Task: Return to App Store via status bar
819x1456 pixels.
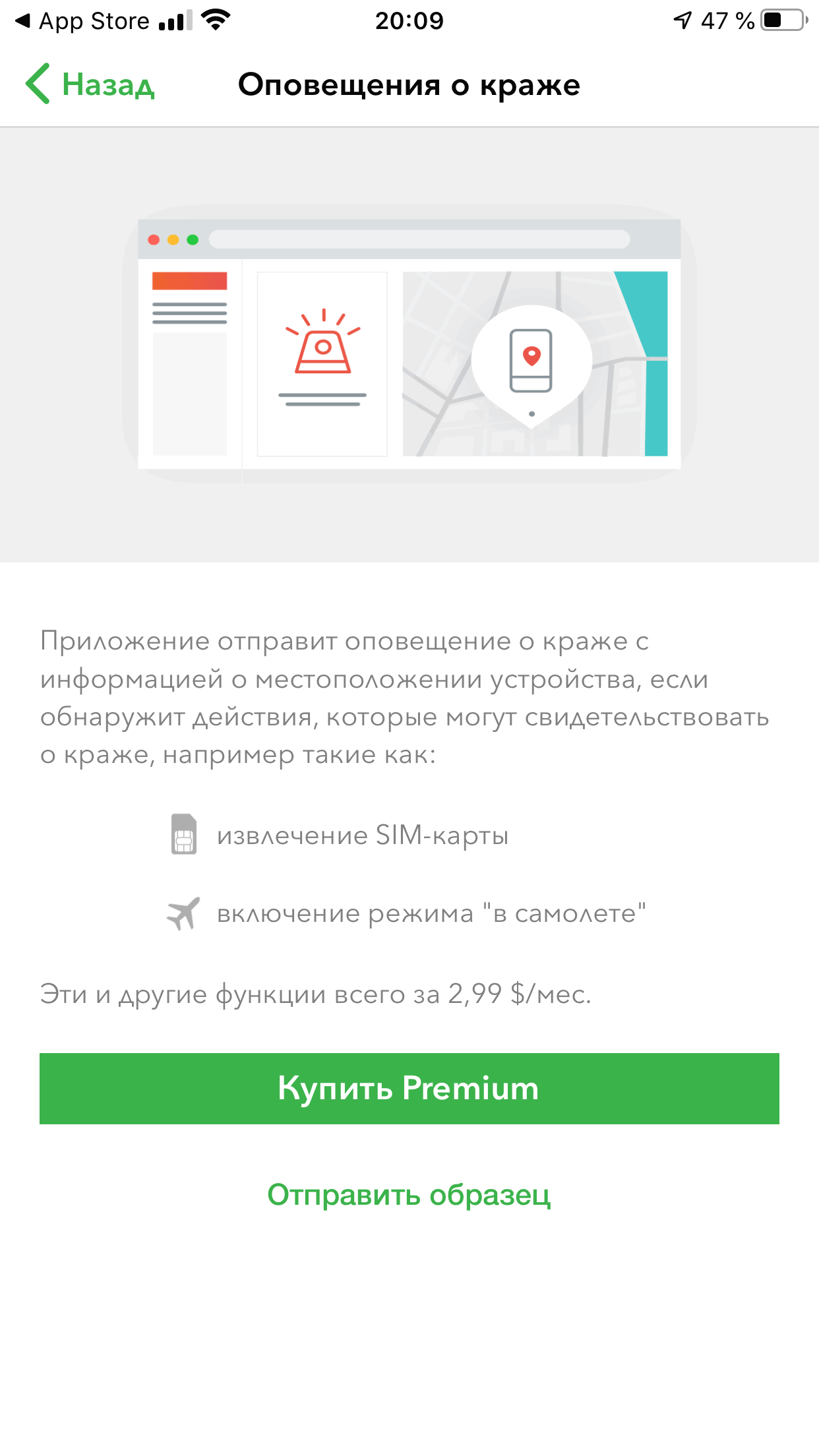Action: (82, 21)
